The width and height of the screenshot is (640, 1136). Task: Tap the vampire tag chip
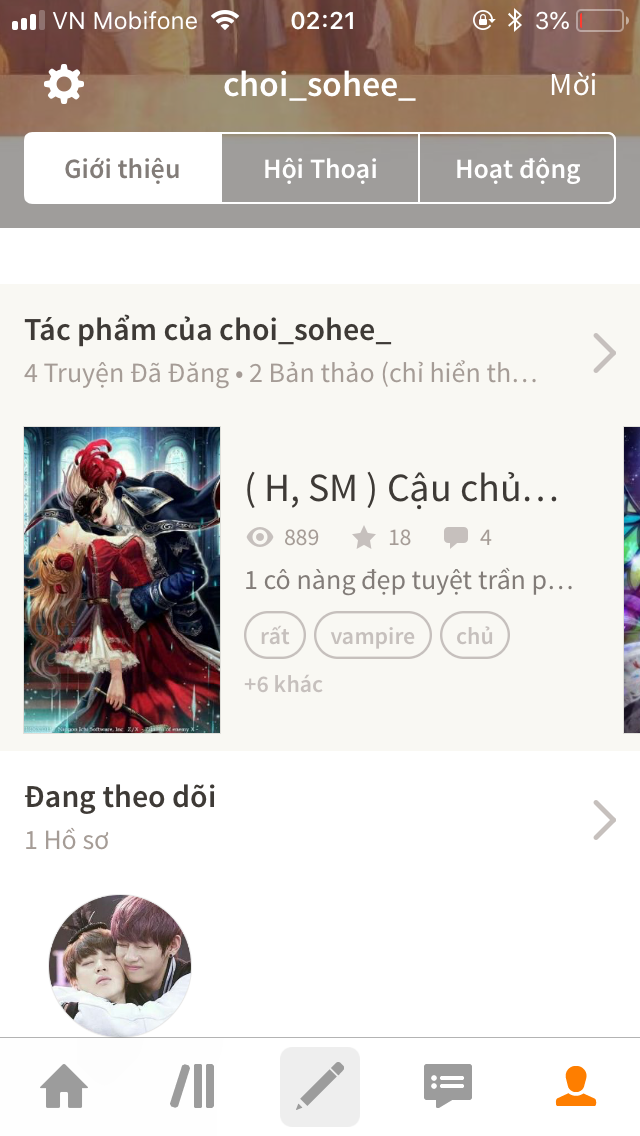pos(373,635)
